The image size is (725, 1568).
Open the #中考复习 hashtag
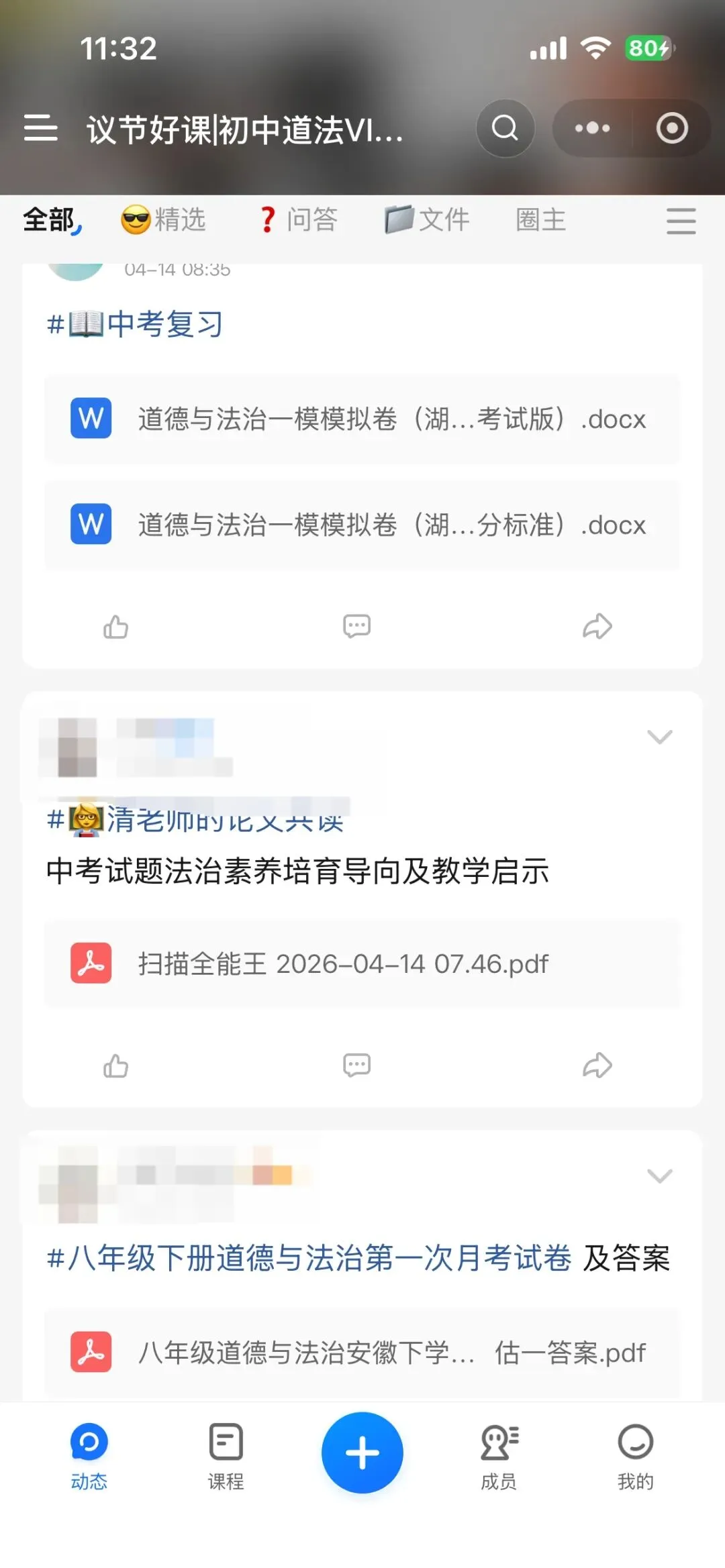(x=134, y=325)
